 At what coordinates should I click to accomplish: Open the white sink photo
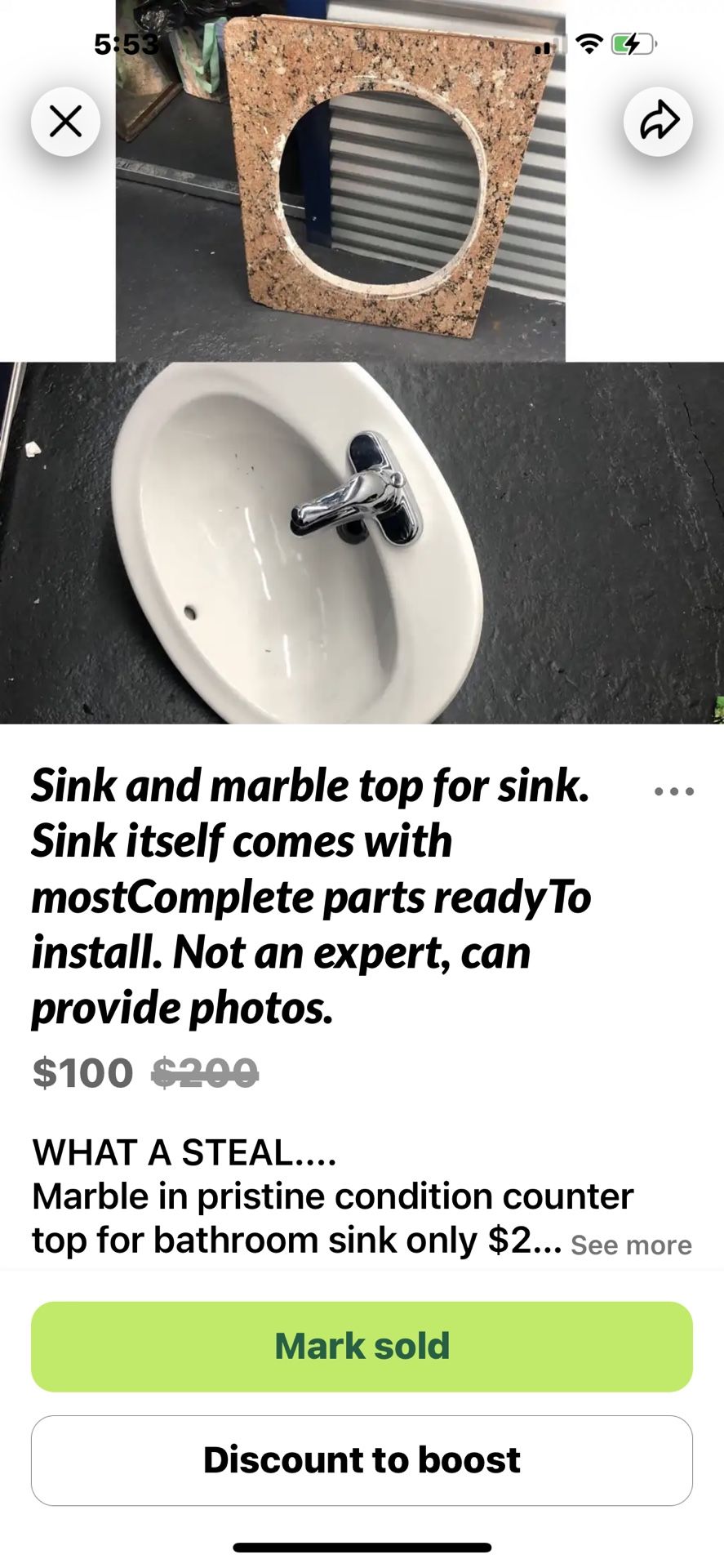pos(362,543)
